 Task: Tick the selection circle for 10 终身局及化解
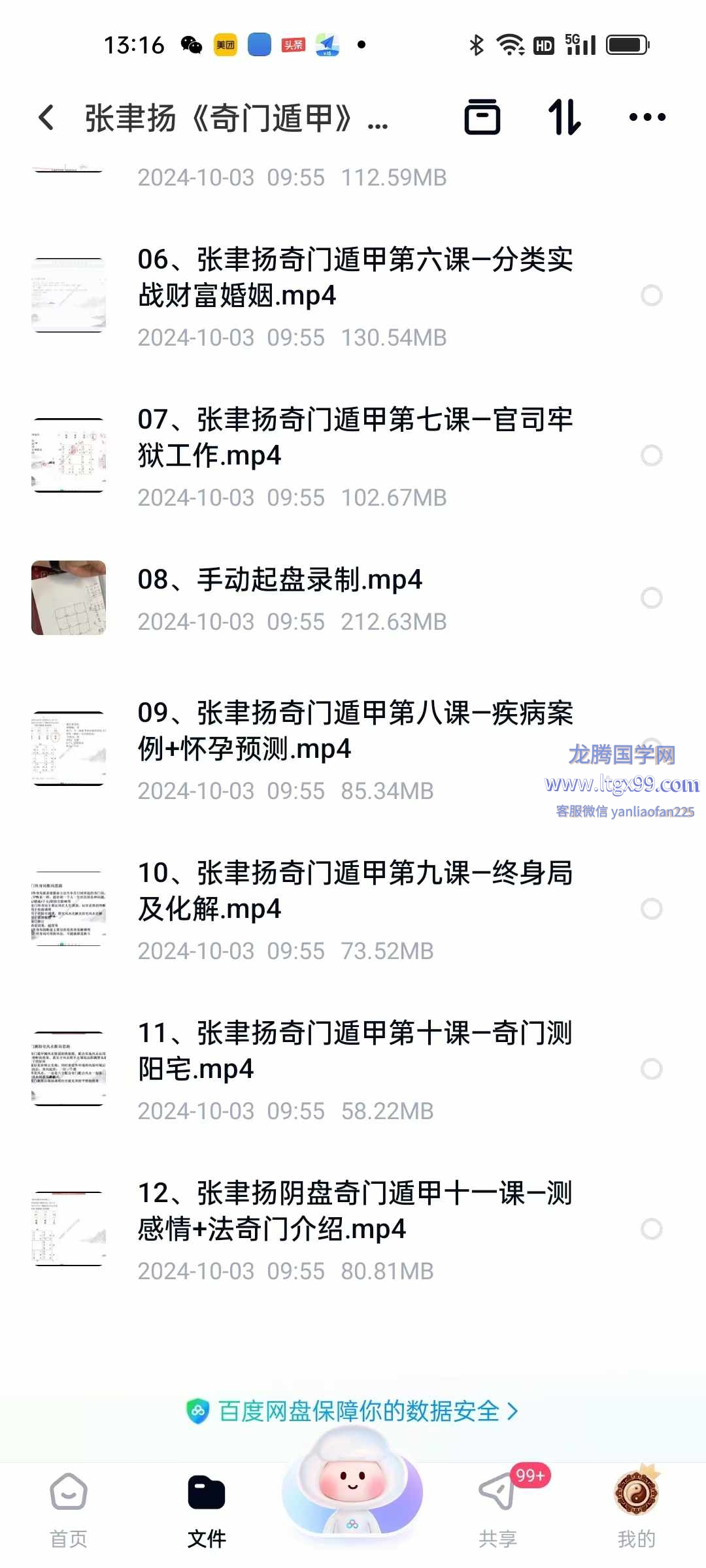coord(651,909)
